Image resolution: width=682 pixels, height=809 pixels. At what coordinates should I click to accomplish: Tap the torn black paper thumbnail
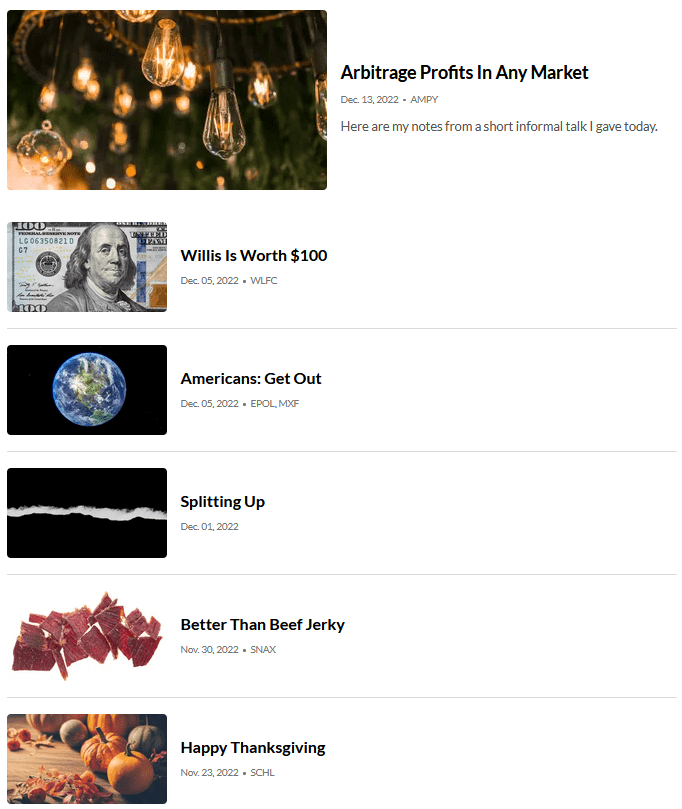[x=87, y=513]
